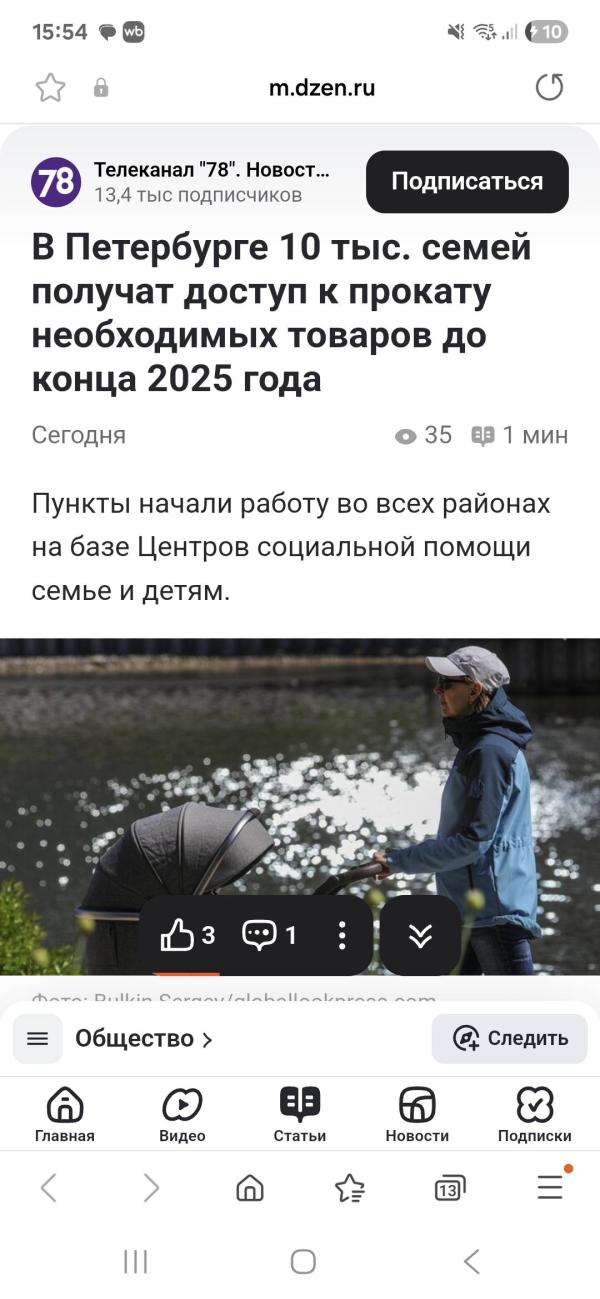
Task: Follow the topic with Следить
Action: 510,1039
